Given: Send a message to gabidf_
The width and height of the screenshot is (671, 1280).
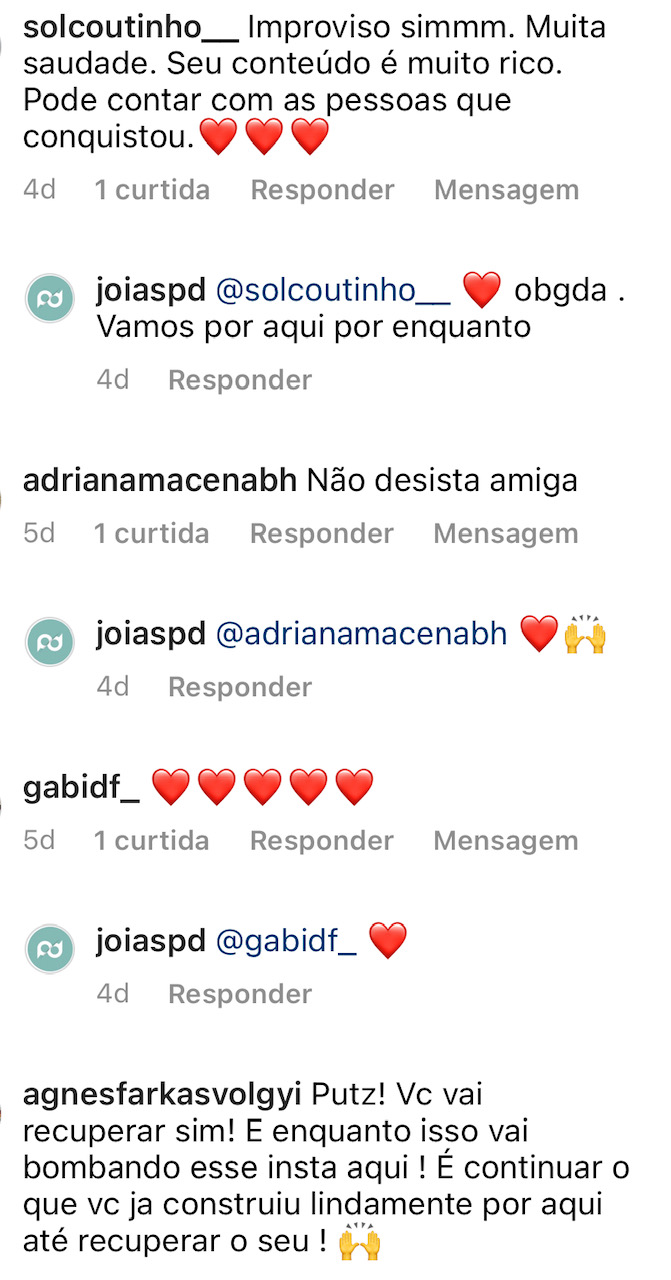Looking at the screenshot, I should point(506,841).
